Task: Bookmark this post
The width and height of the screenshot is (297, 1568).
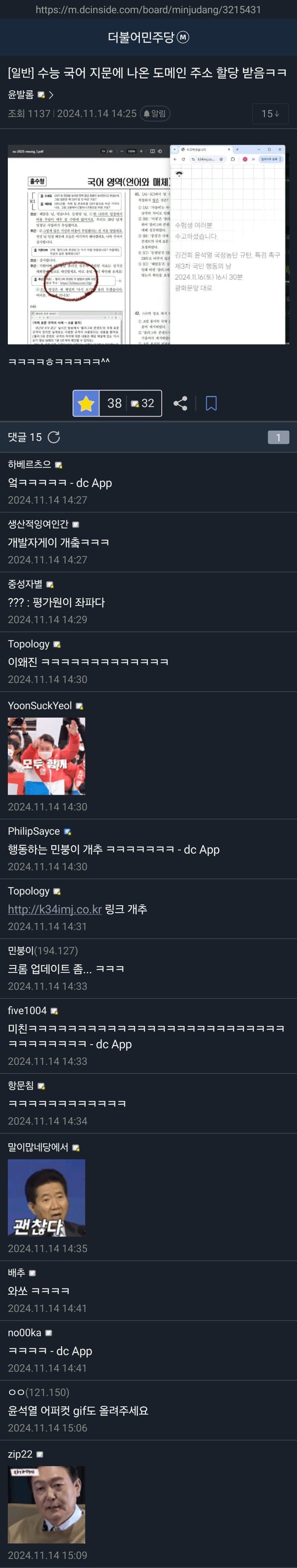Action: tap(211, 403)
